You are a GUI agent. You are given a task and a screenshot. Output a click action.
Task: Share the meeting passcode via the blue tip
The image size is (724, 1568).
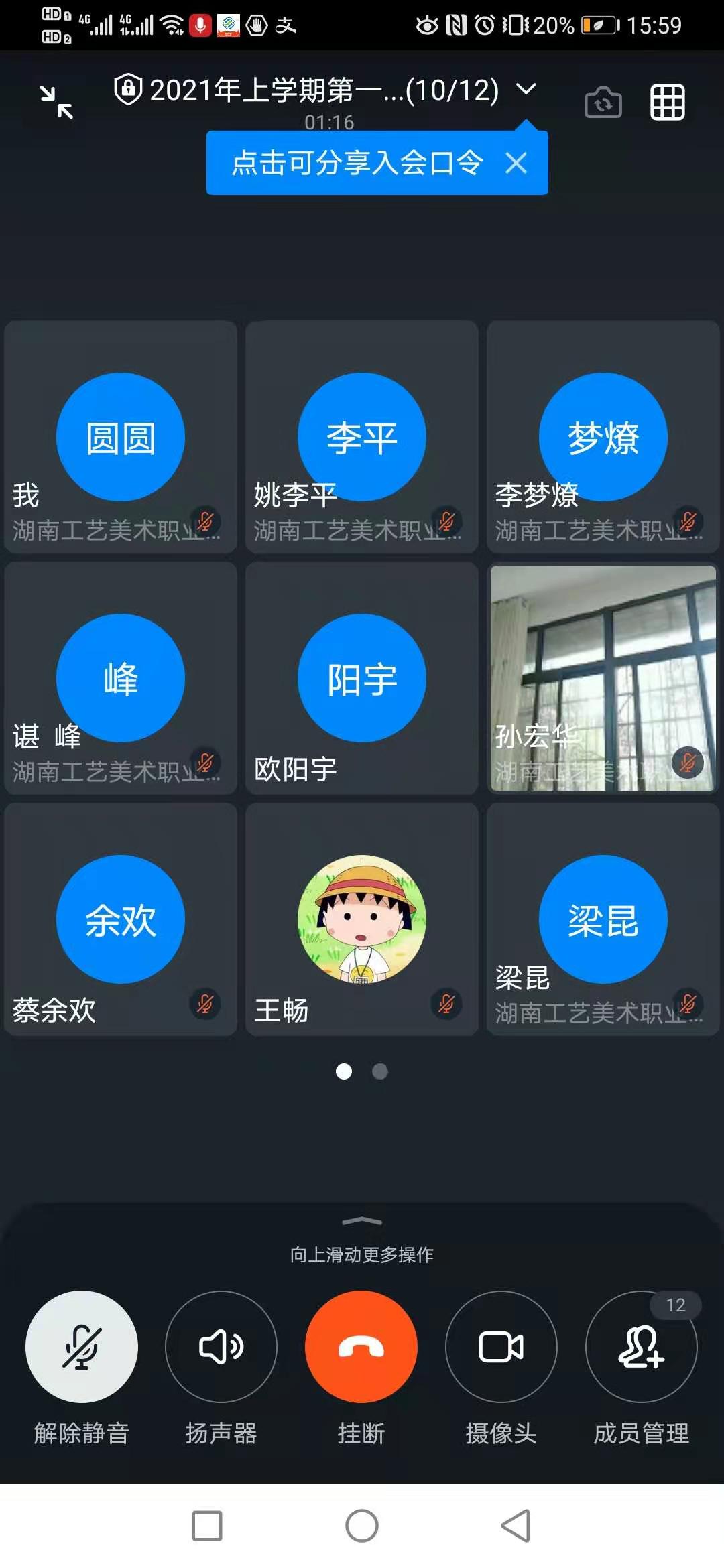[x=357, y=163]
